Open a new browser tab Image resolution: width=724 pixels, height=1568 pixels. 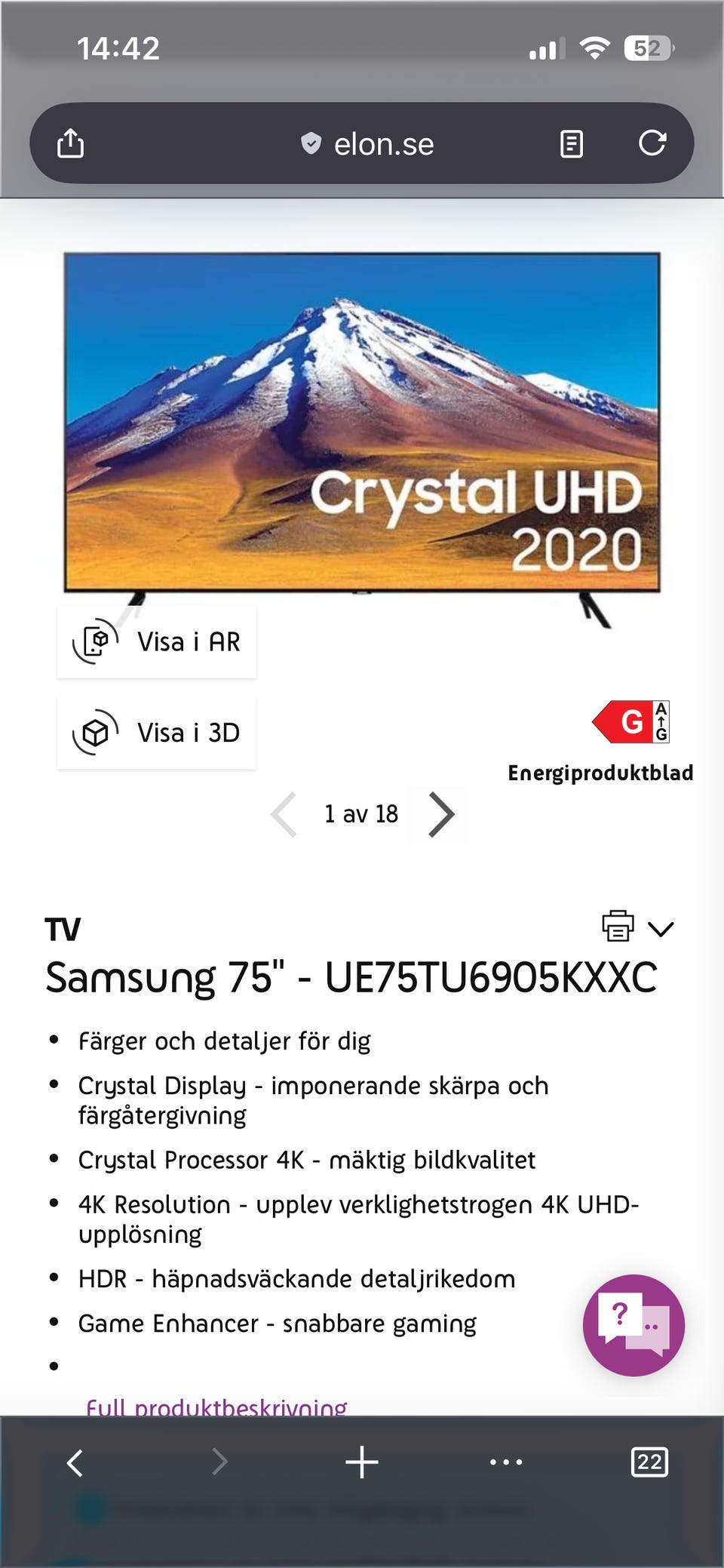[x=362, y=1462]
